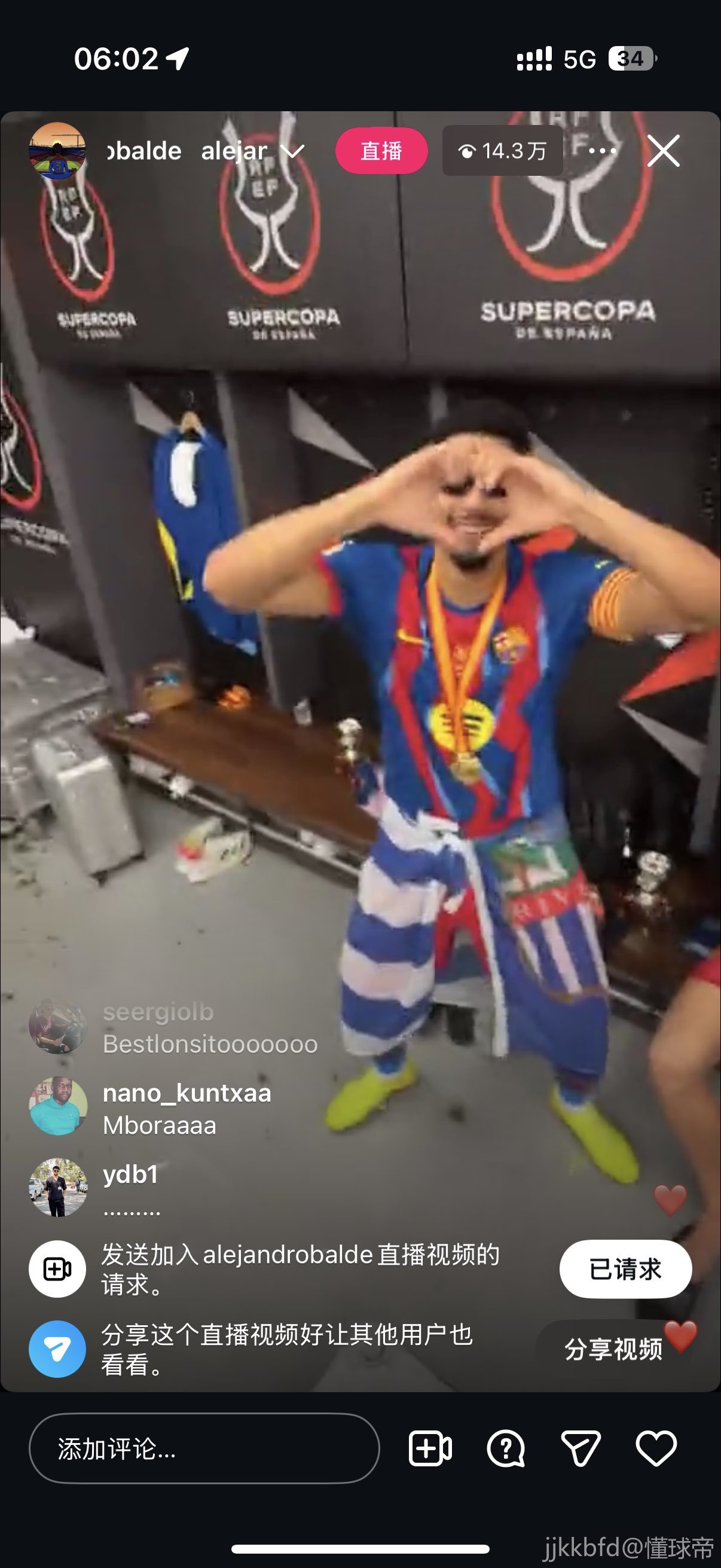Open seergiolb's commenter profile
Image resolution: width=721 pixels, height=1568 pixels.
click(58, 1026)
